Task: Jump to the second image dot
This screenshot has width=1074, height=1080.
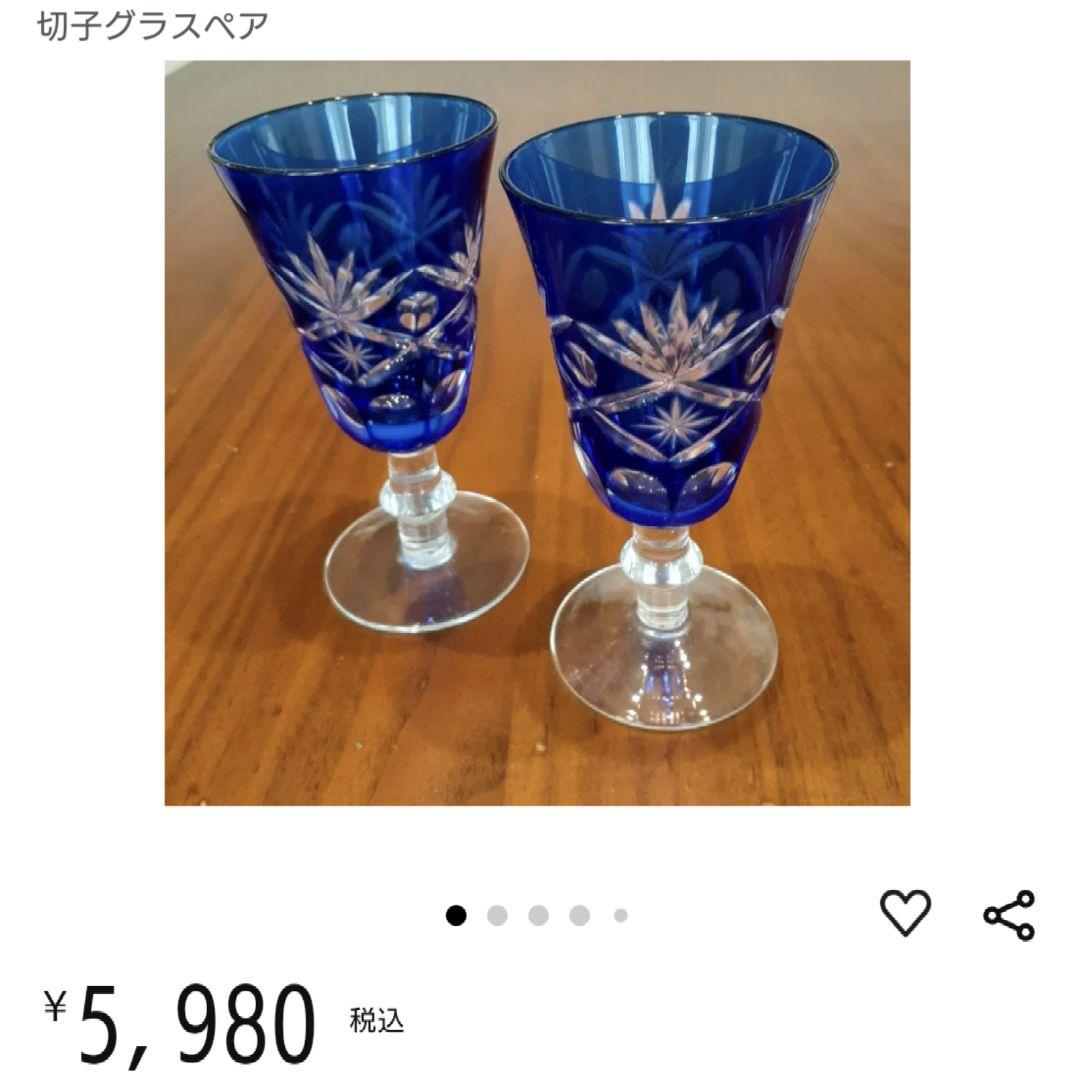Action: pyautogui.click(x=497, y=915)
